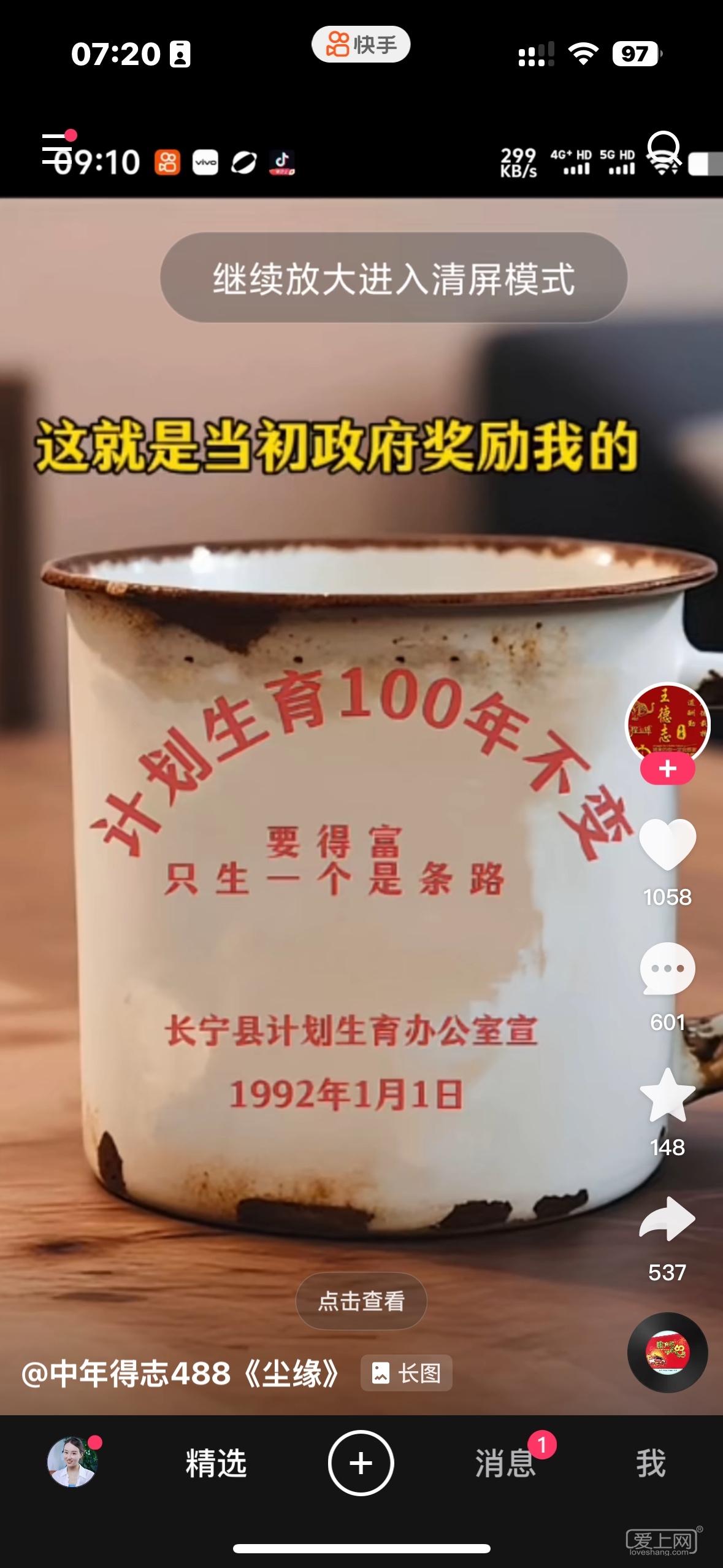Screen dimensions: 723x1568
Task: Open the hamburger menu at top left
Action: click(56, 148)
